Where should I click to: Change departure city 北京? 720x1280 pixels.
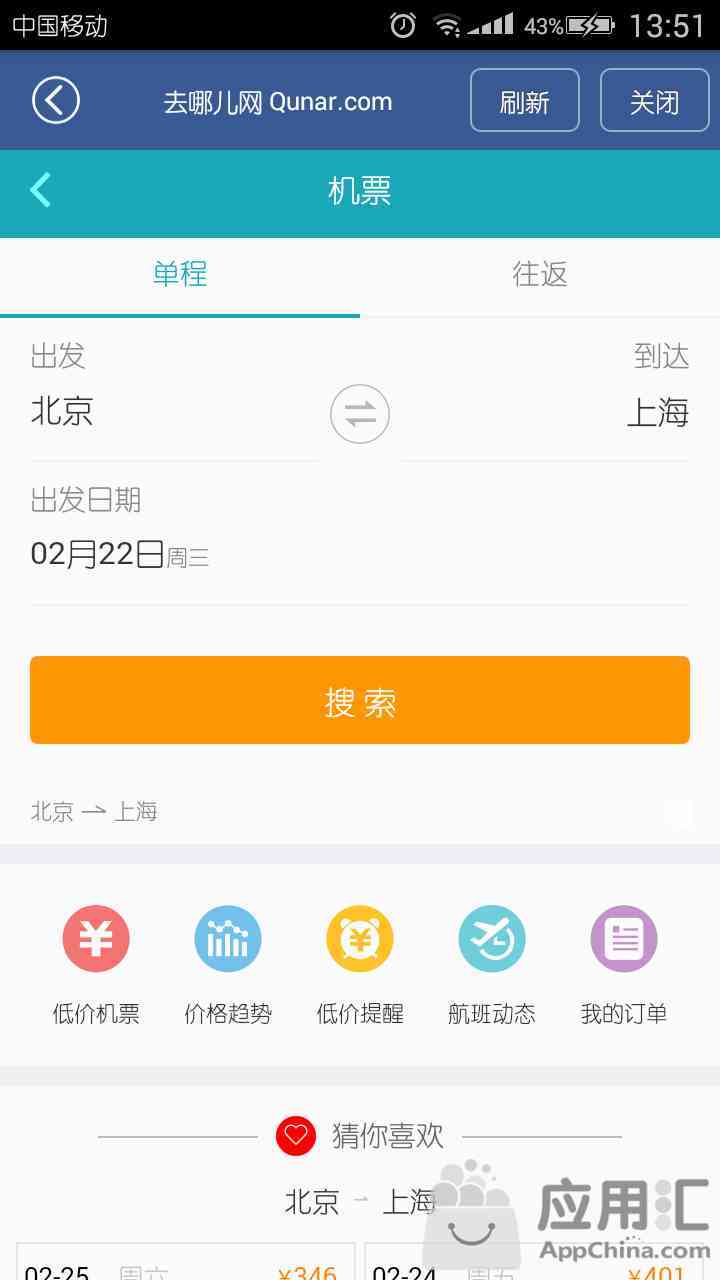pyautogui.click(x=62, y=411)
